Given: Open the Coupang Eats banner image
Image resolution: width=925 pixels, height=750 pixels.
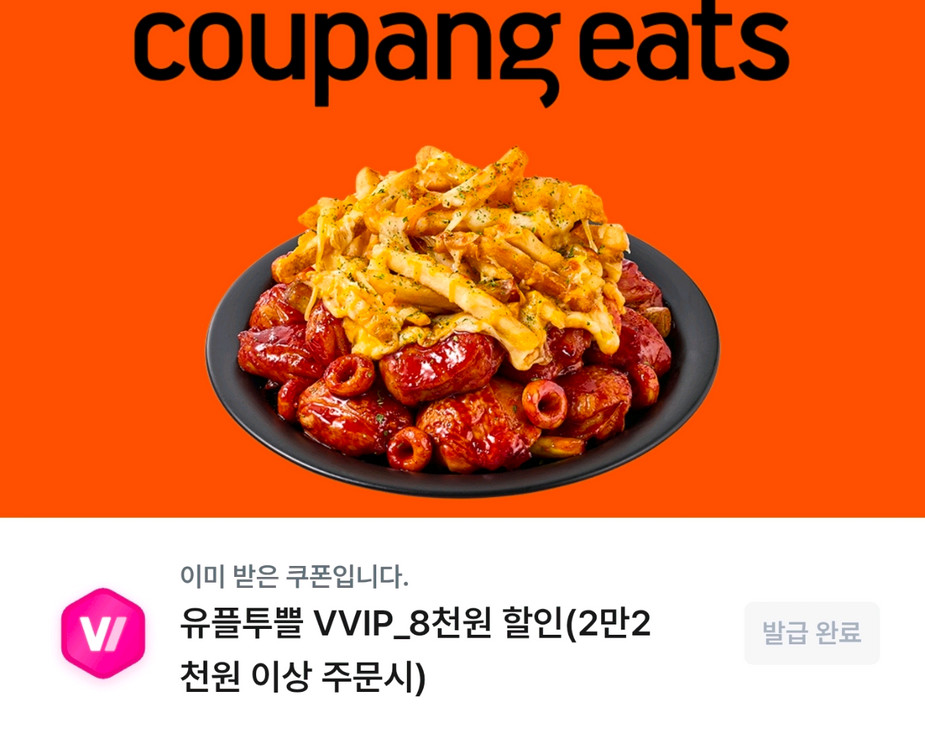Looking at the screenshot, I should click(x=462, y=258).
